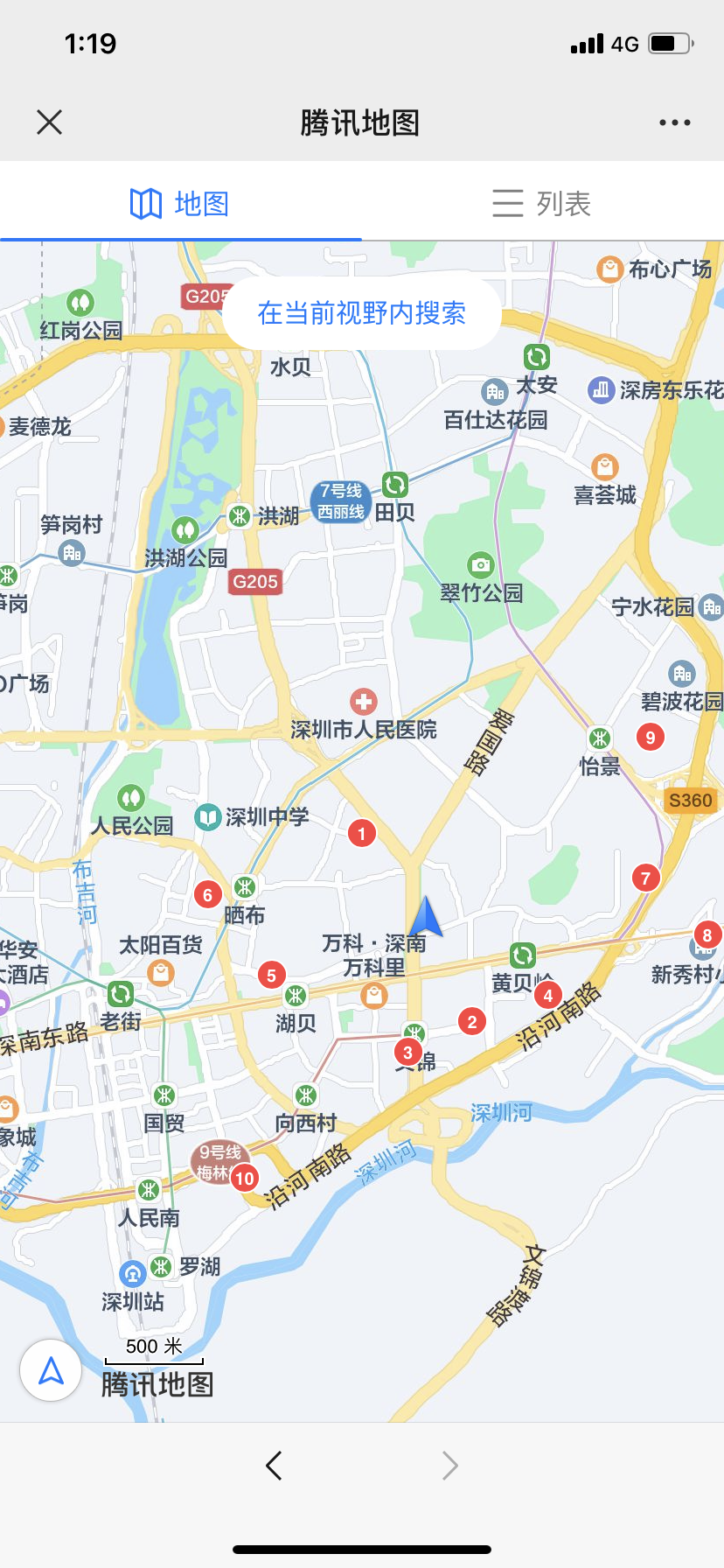Select red pin number 3
This screenshot has width=724, height=1568.
407,1053
